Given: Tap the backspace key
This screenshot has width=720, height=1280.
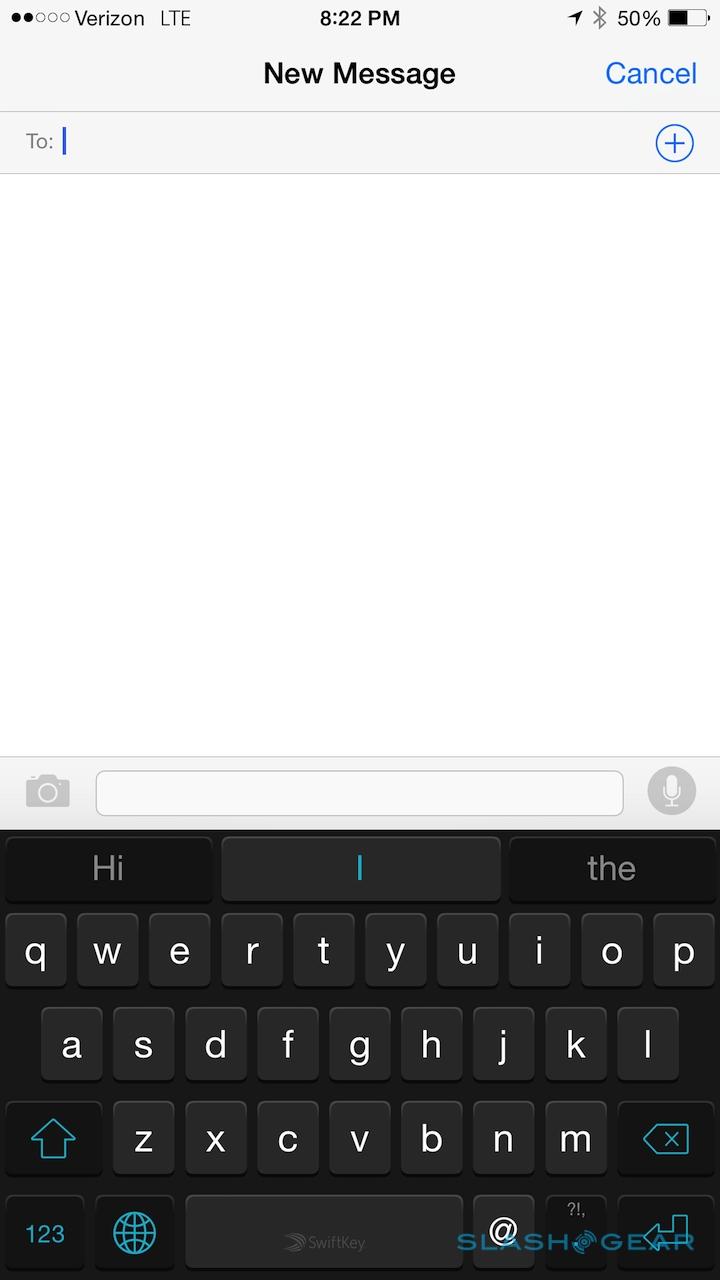Looking at the screenshot, I should (666, 1139).
